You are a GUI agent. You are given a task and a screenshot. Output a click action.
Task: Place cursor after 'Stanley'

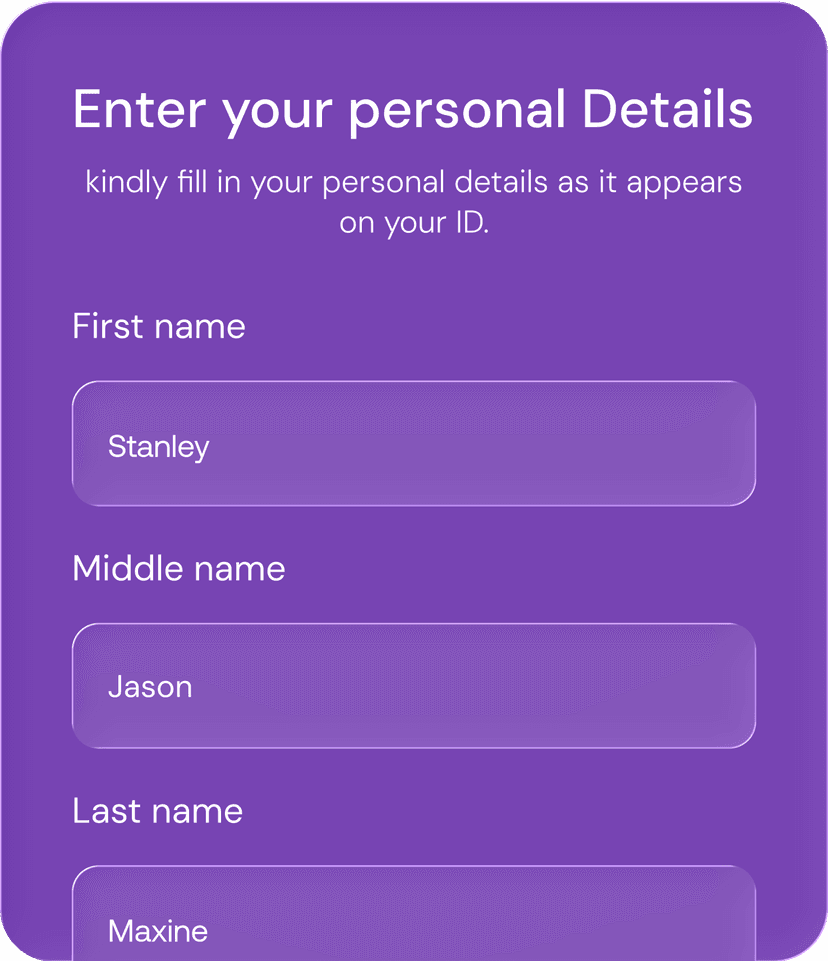211,447
